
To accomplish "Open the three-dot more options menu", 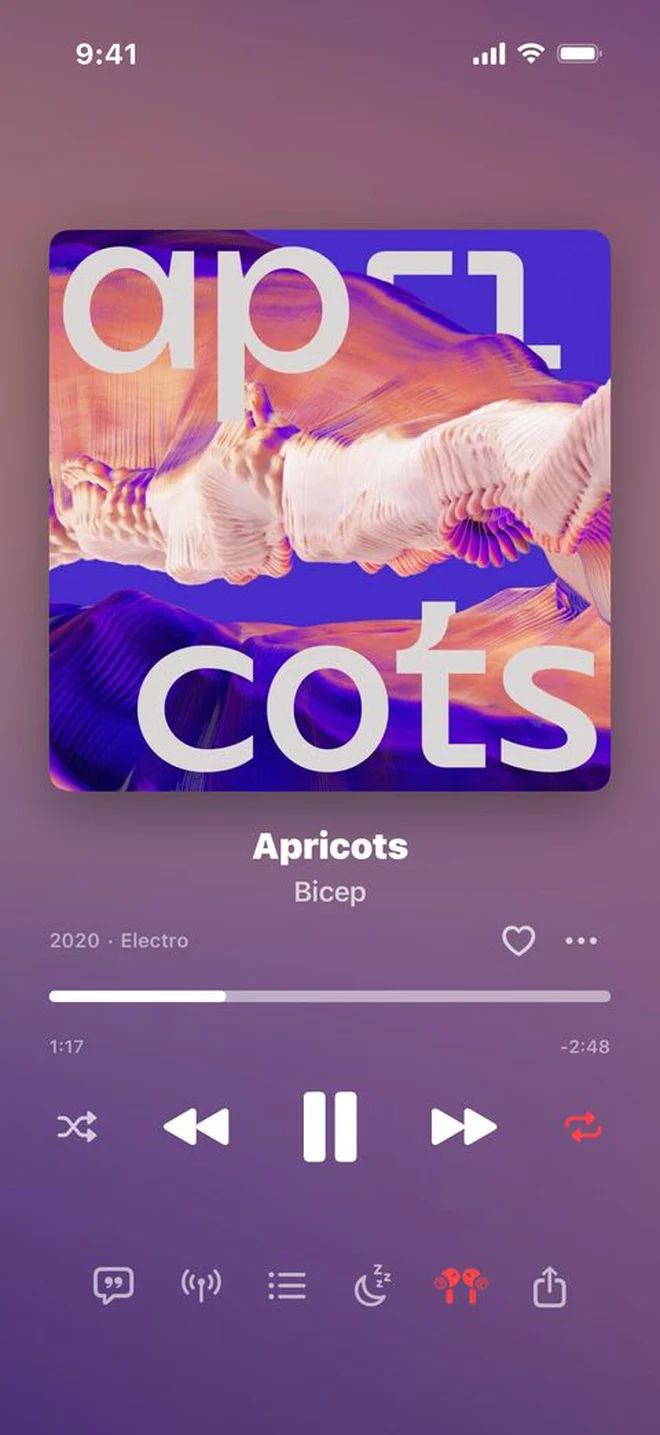I will tap(581, 941).
